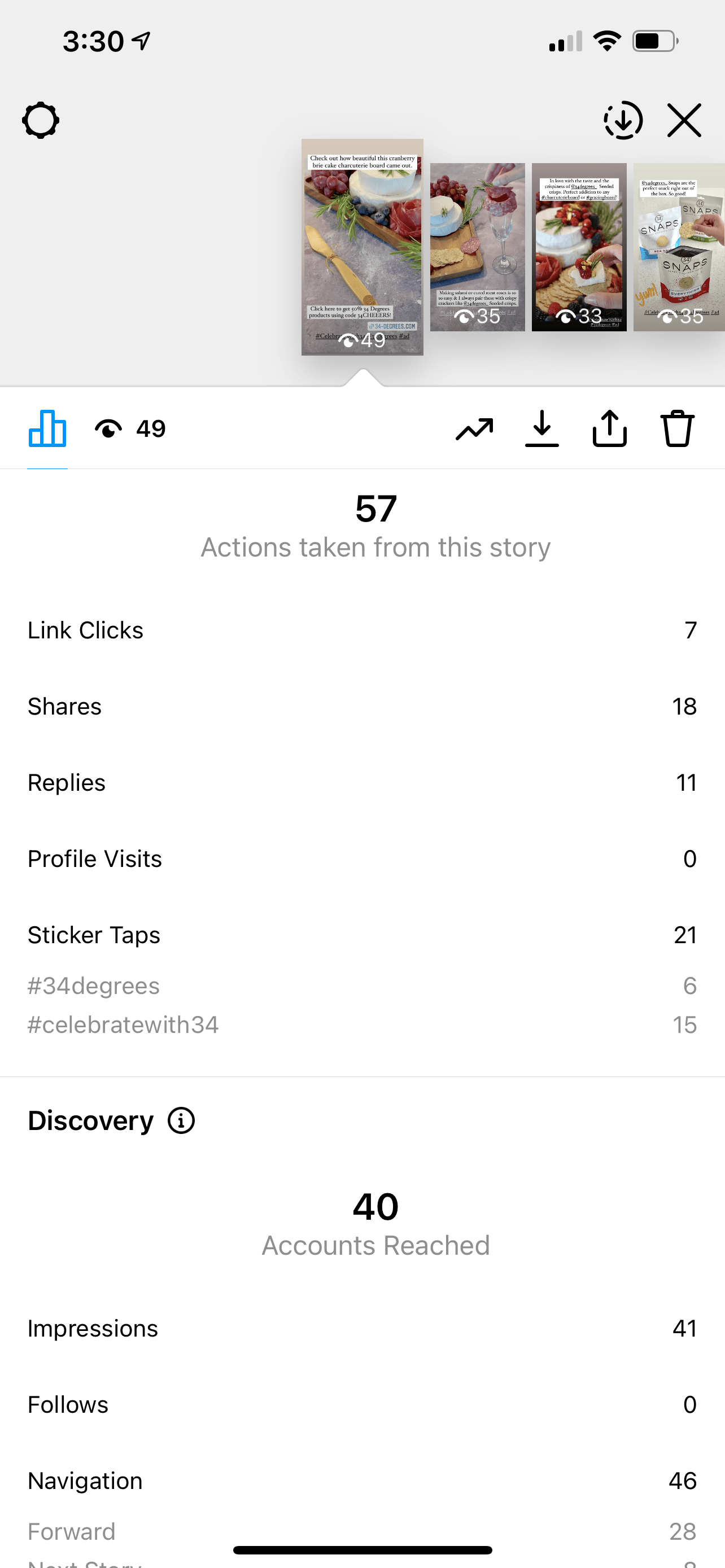This screenshot has width=725, height=1568.
Task: Tap the circular save-all-stories download icon
Action: (x=623, y=120)
